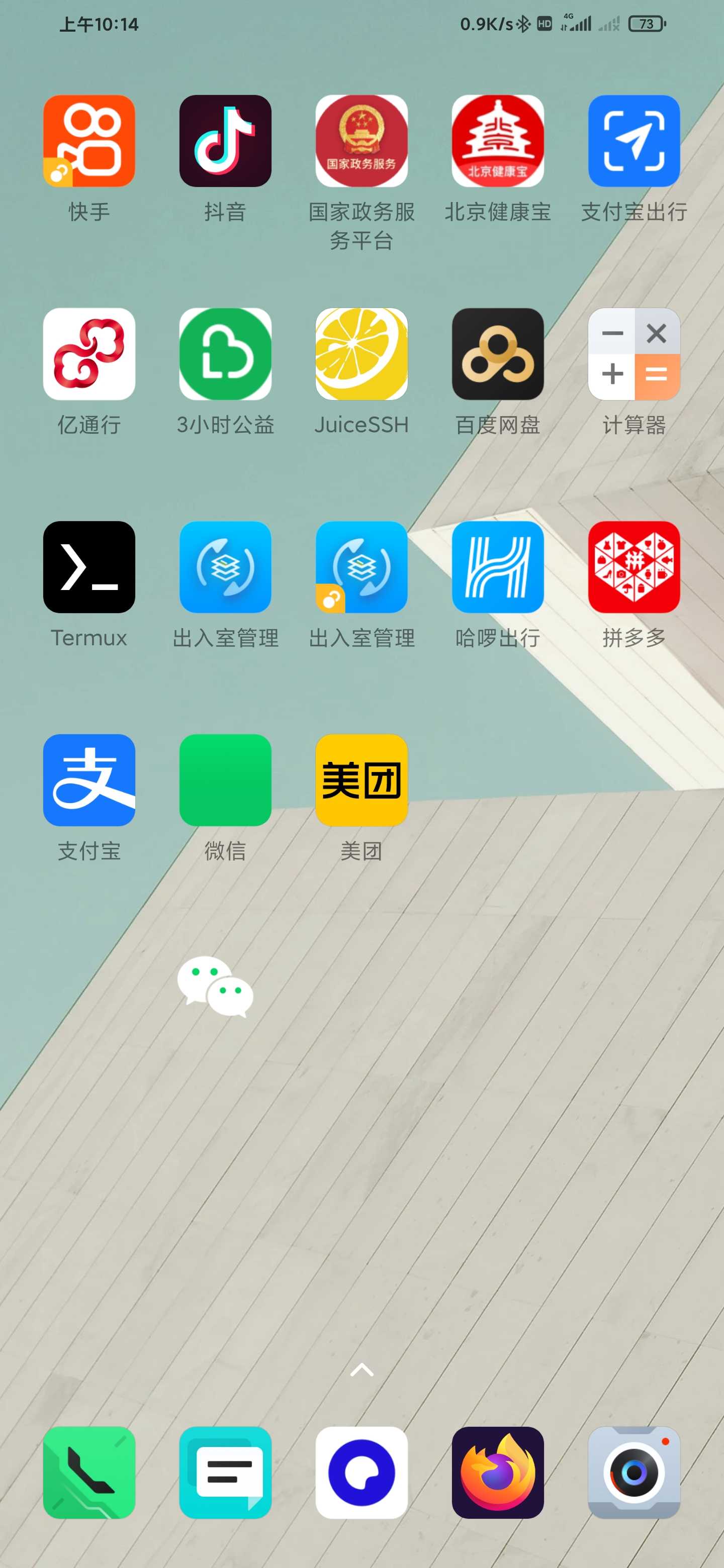Launch Firefox browser from the dock

pyautogui.click(x=497, y=1473)
